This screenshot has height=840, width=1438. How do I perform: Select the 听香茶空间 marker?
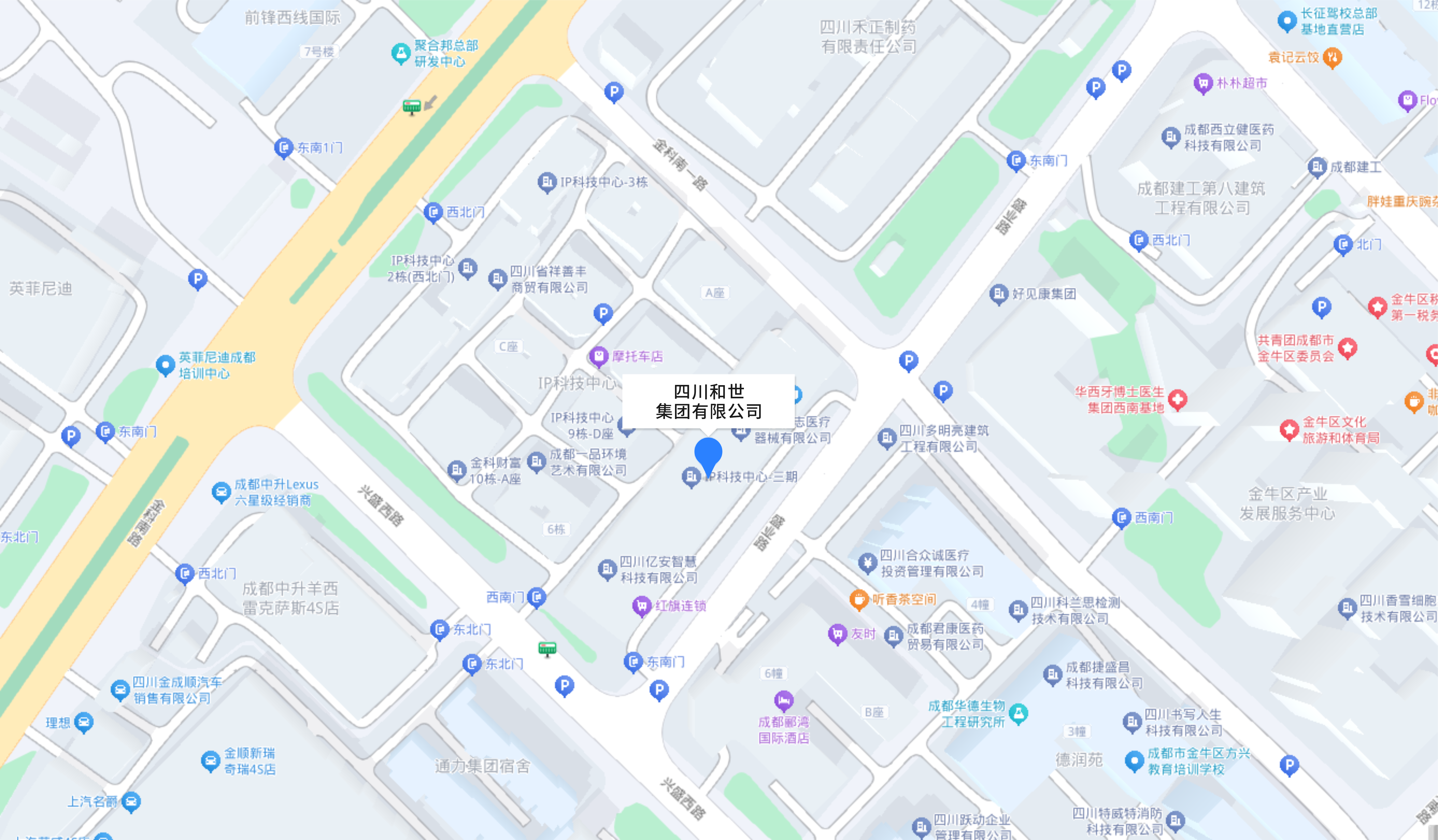coord(859,599)
